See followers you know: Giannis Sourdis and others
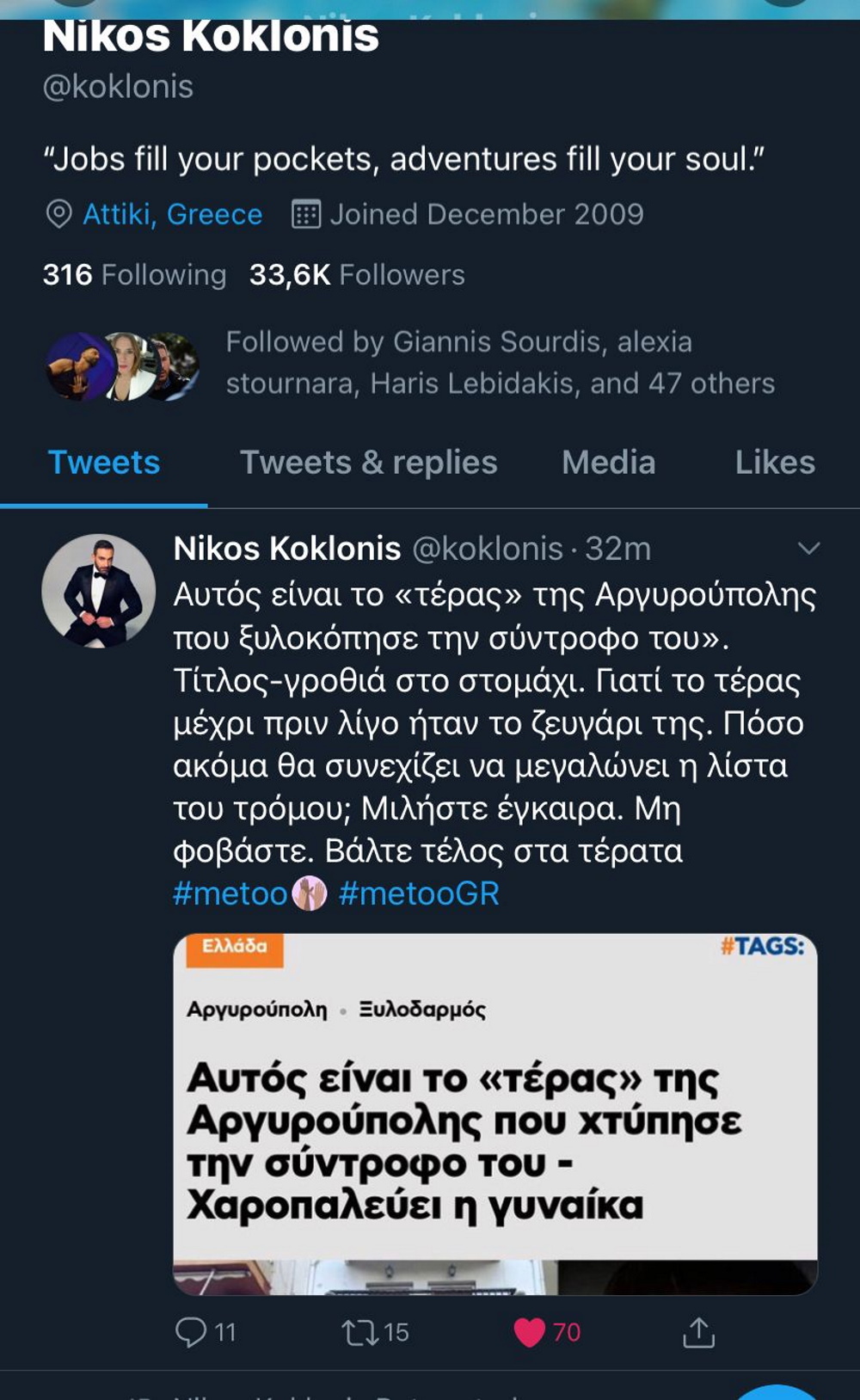 point(500,362)
